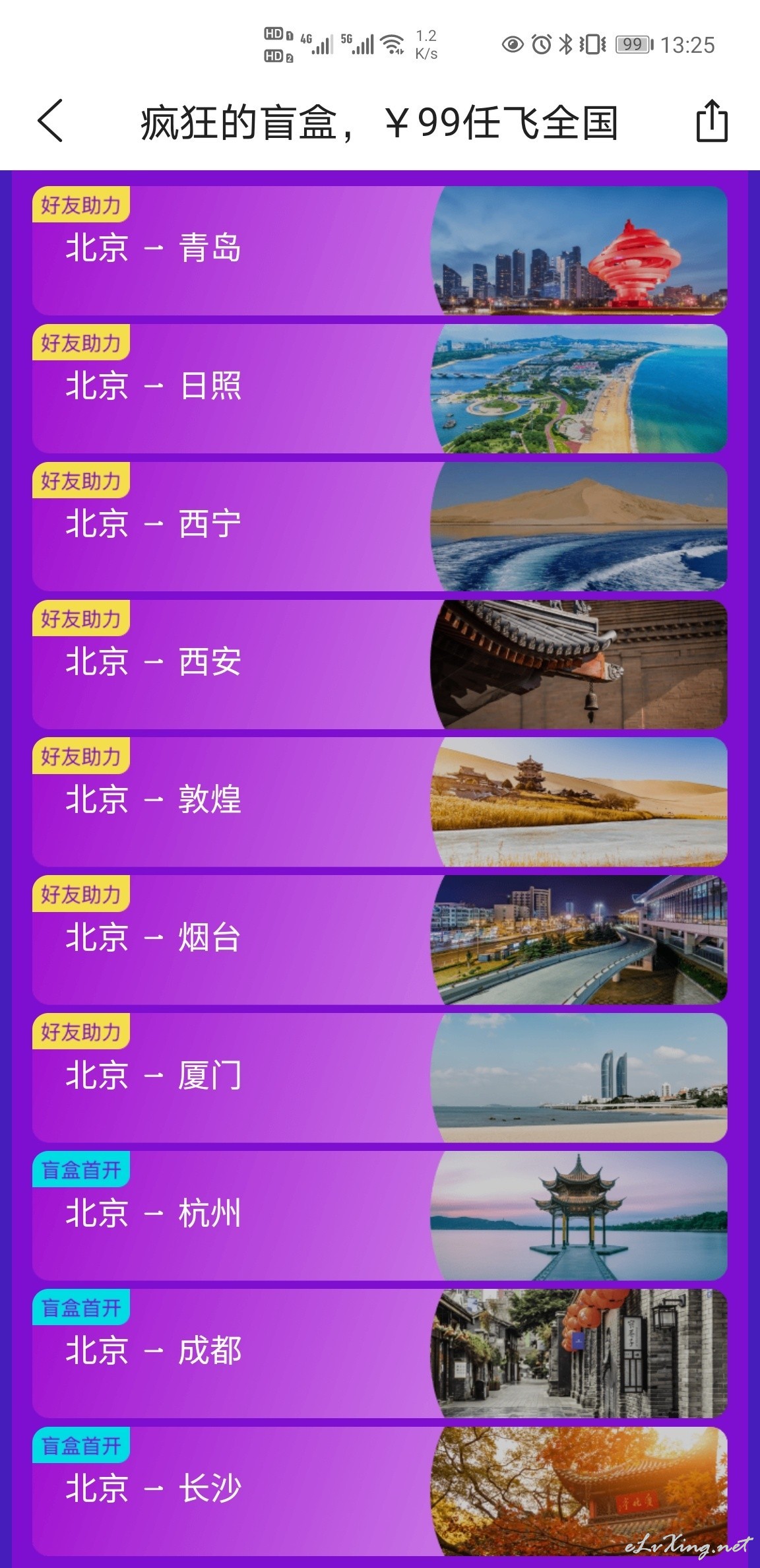Go back using the header arrow
760x1568 pixels.
click(x=50, y=121)
